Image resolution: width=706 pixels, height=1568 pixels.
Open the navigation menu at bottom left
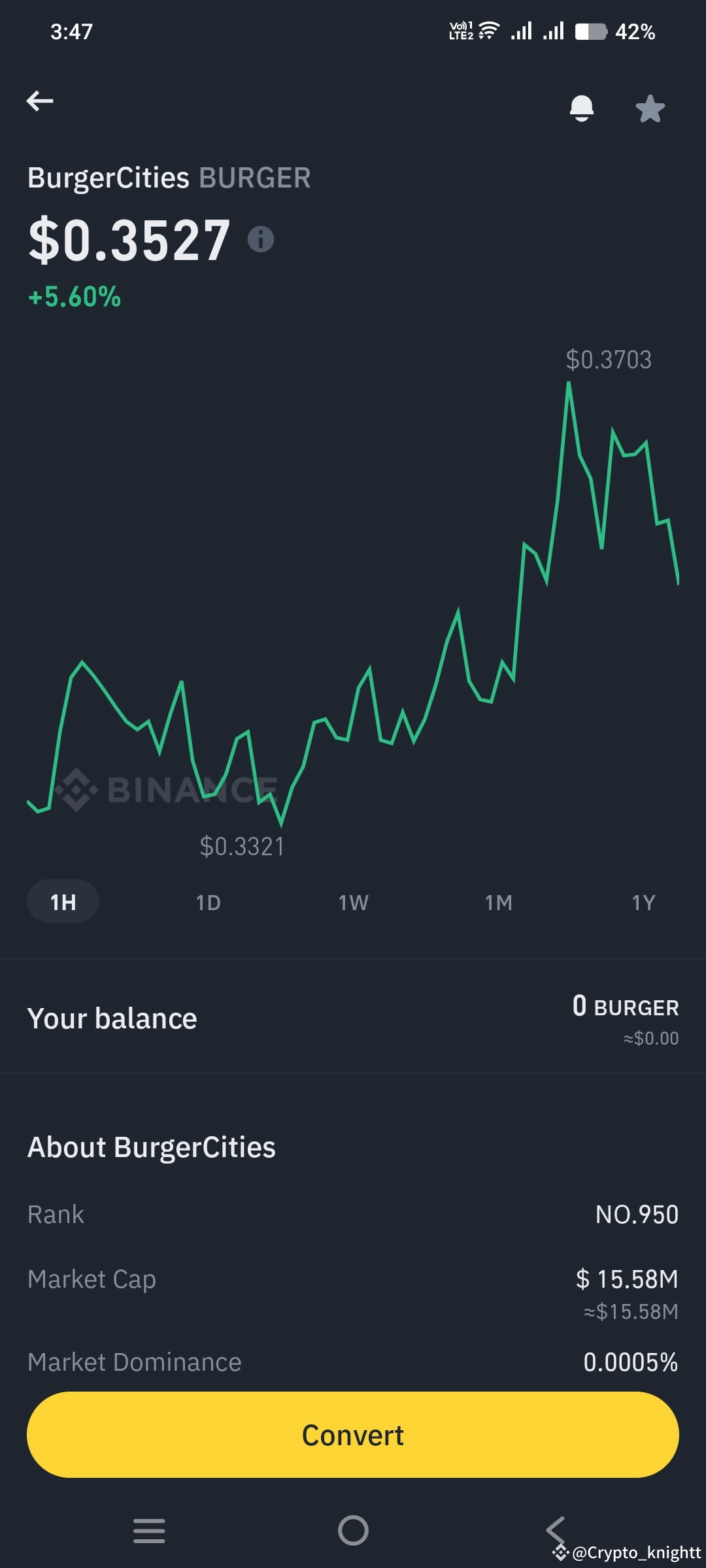click(x=149, y=1531)
